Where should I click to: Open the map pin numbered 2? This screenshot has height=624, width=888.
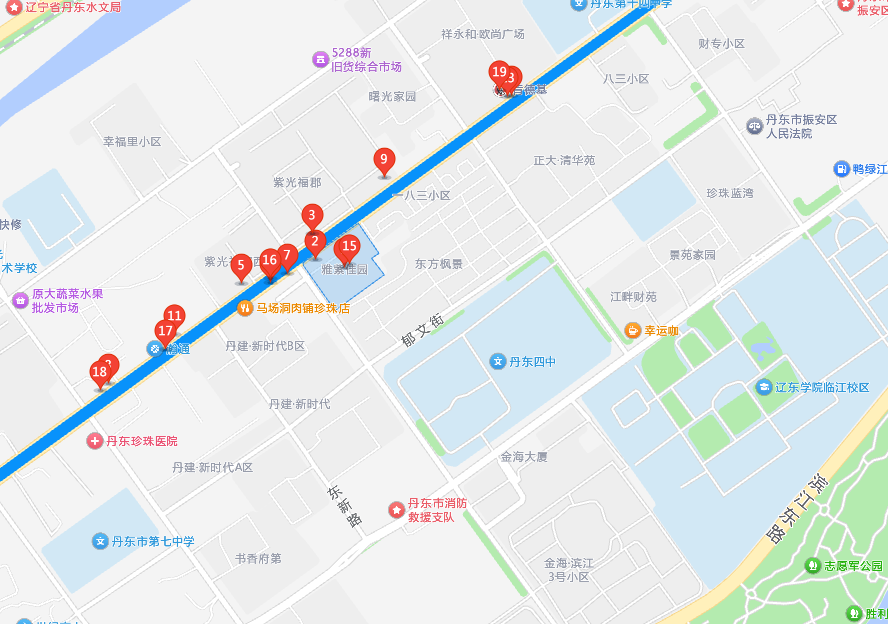click(x=314, y=242)
